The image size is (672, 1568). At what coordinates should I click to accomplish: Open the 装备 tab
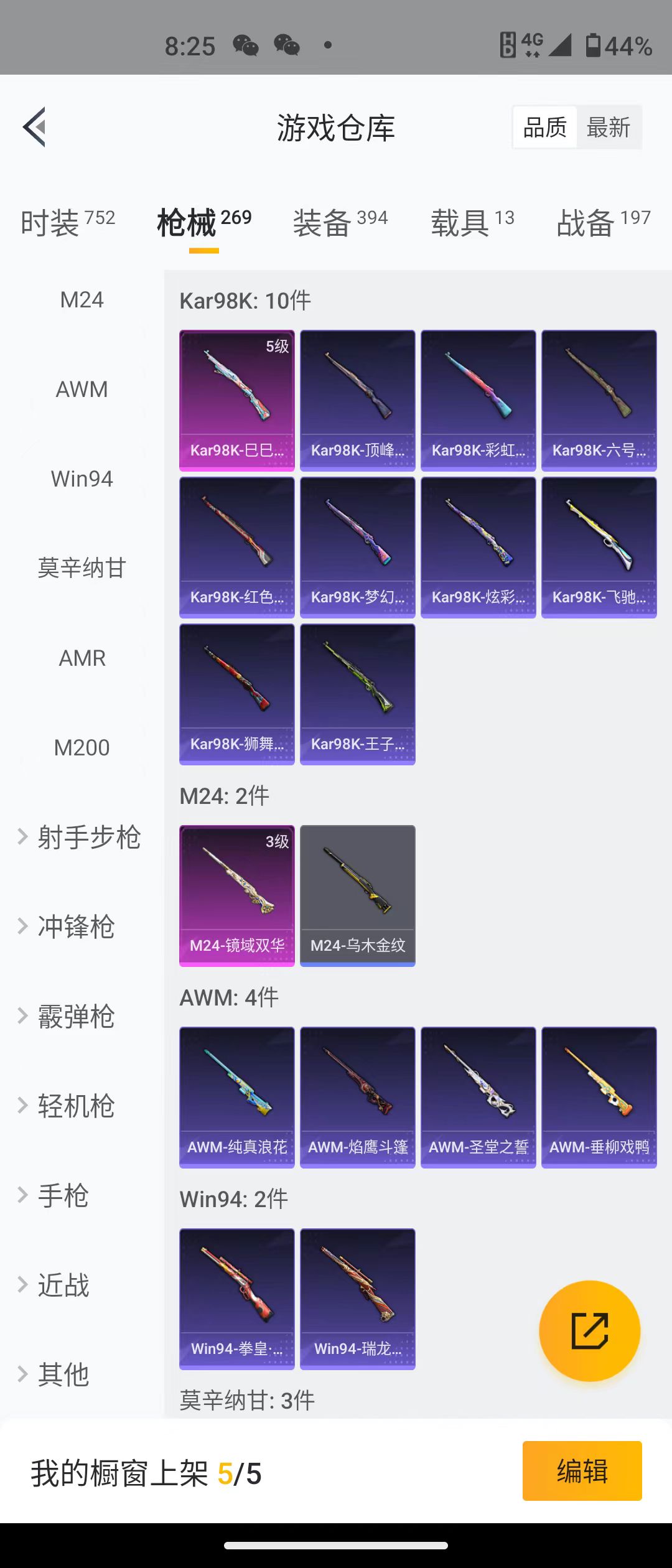pyautogui.click(x=340, y=223)
